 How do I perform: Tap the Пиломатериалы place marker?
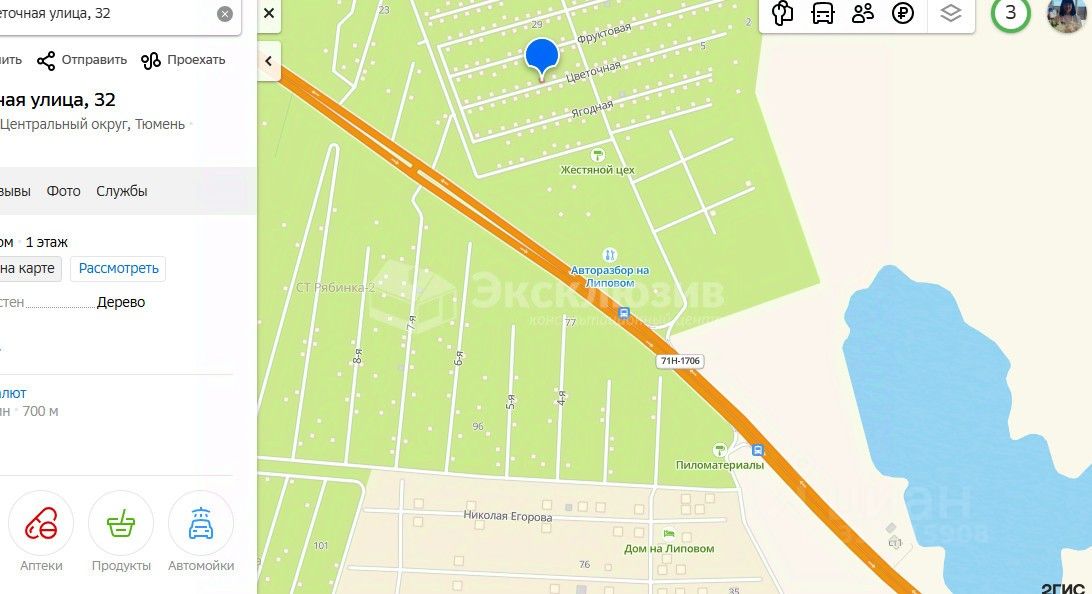point(720,451)
